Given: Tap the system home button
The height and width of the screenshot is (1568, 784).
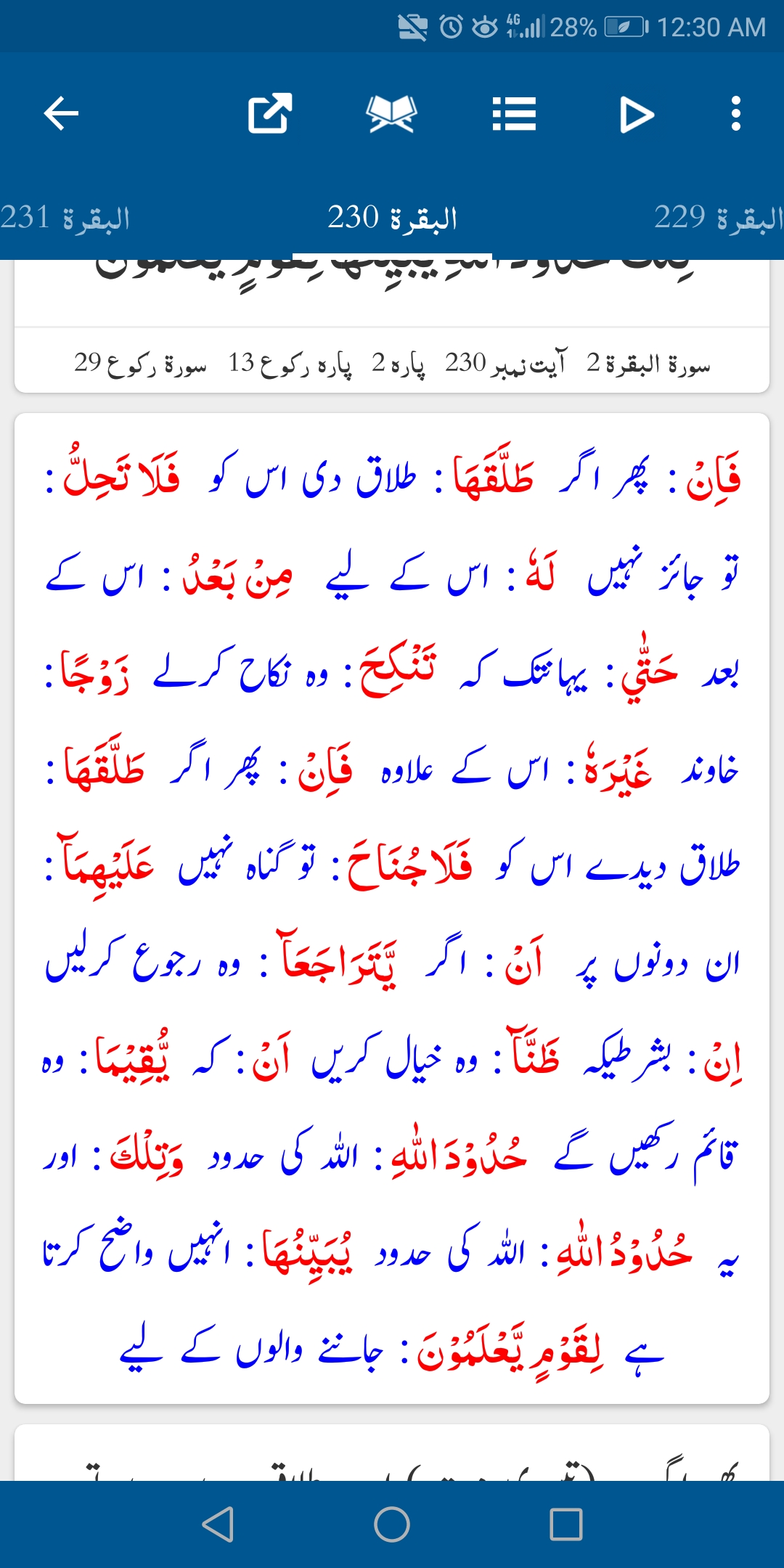Looking at the screenshot, I should tap(392, 1524).
